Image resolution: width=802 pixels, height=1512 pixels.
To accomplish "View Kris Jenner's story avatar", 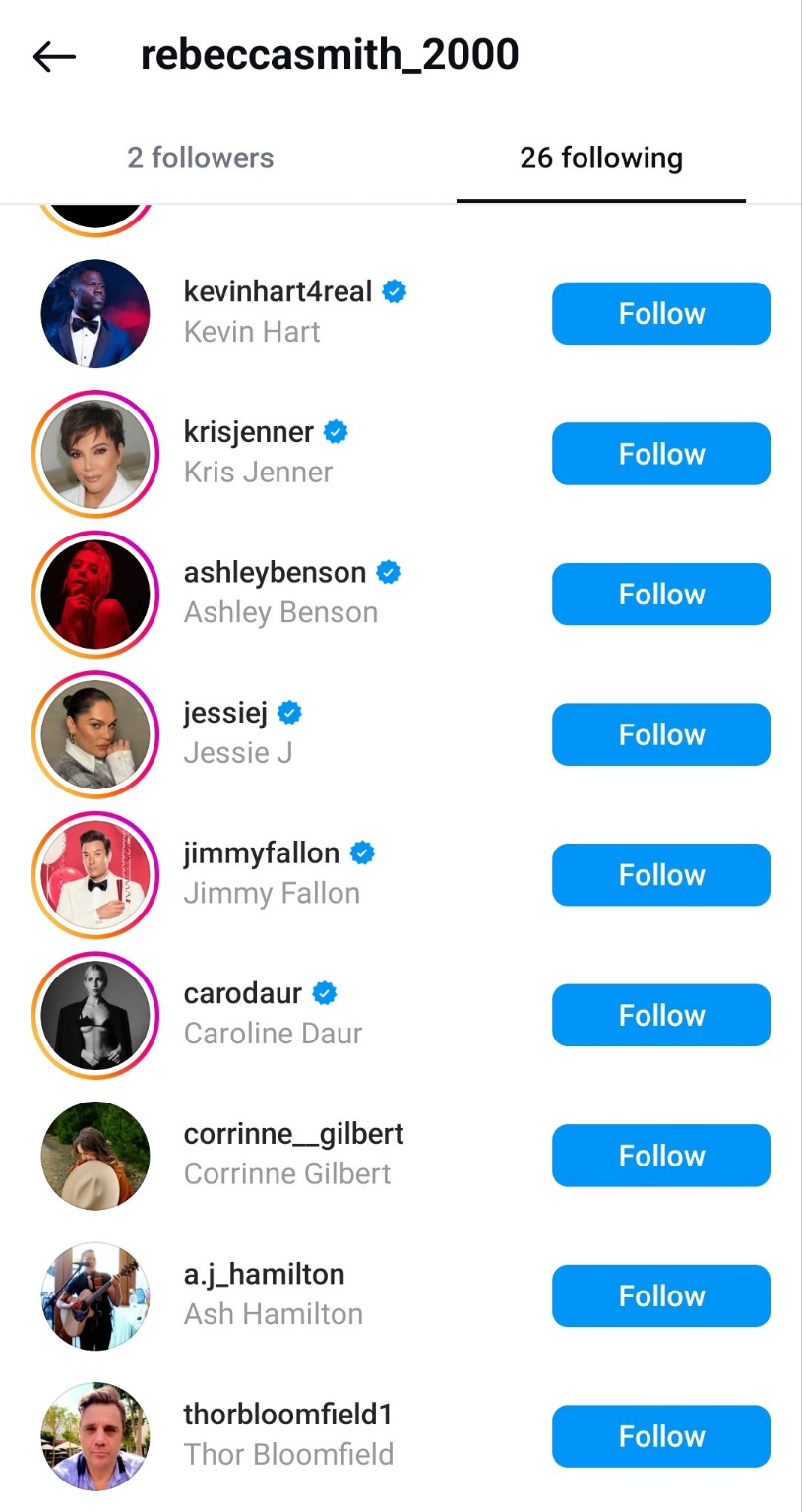I will 95,454.
